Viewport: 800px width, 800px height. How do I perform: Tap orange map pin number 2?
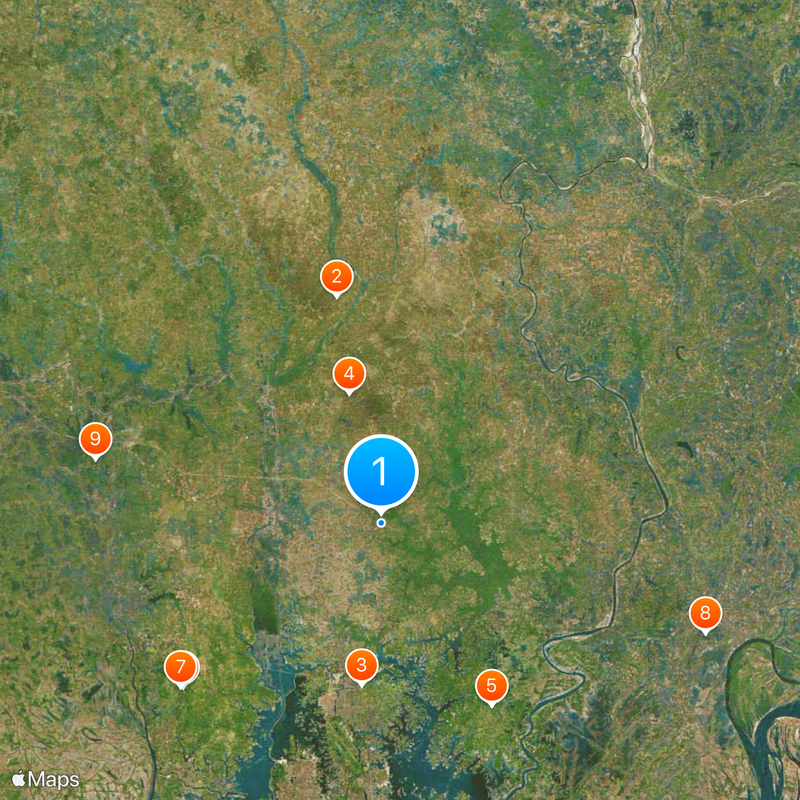click(x=337, y=277)
